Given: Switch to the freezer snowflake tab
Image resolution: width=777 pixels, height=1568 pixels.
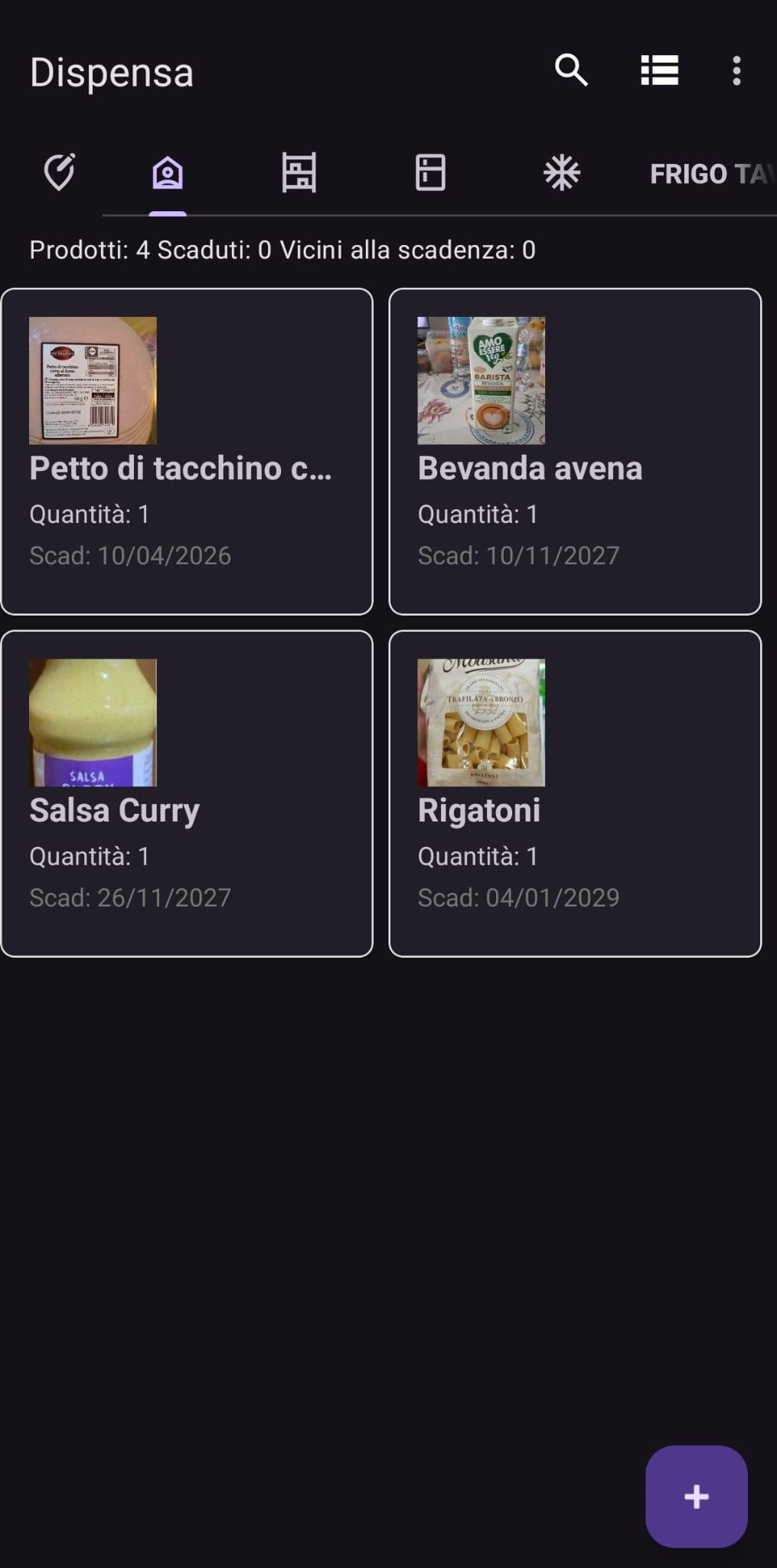Looking at the screenshot, I should [561, 172].
